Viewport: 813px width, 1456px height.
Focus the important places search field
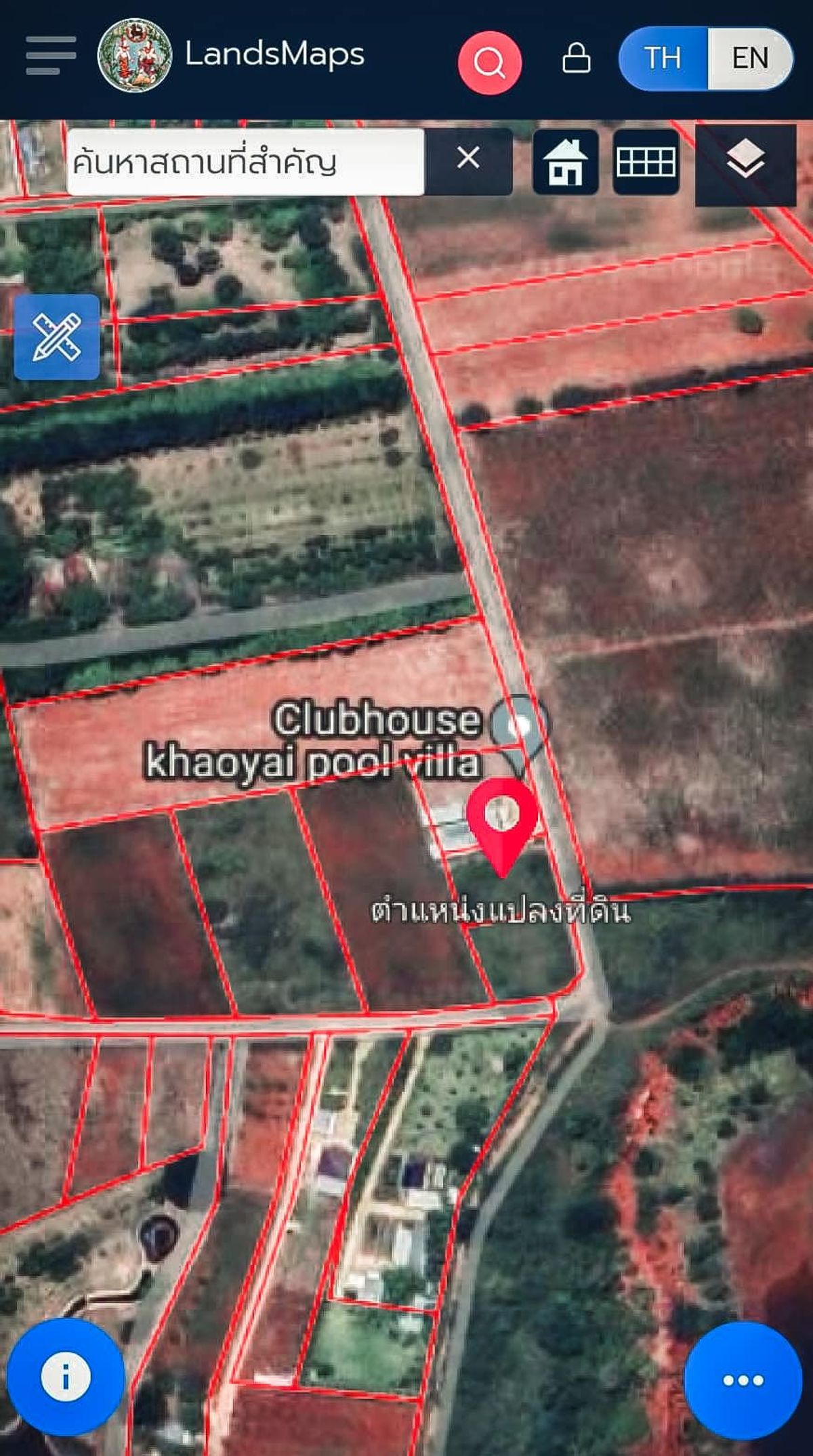point(246,162)
